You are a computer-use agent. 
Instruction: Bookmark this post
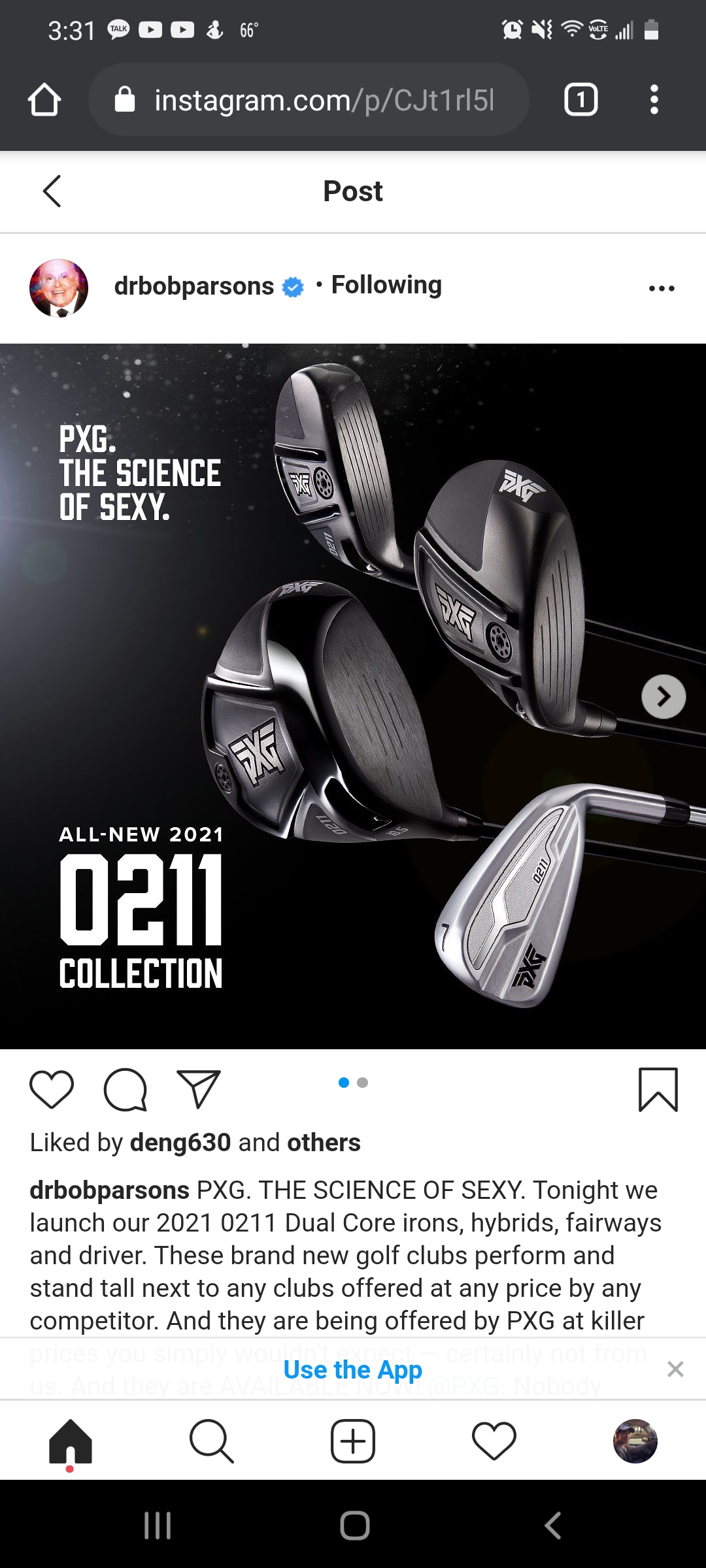pyautogui.click(x=658, y=1090)
